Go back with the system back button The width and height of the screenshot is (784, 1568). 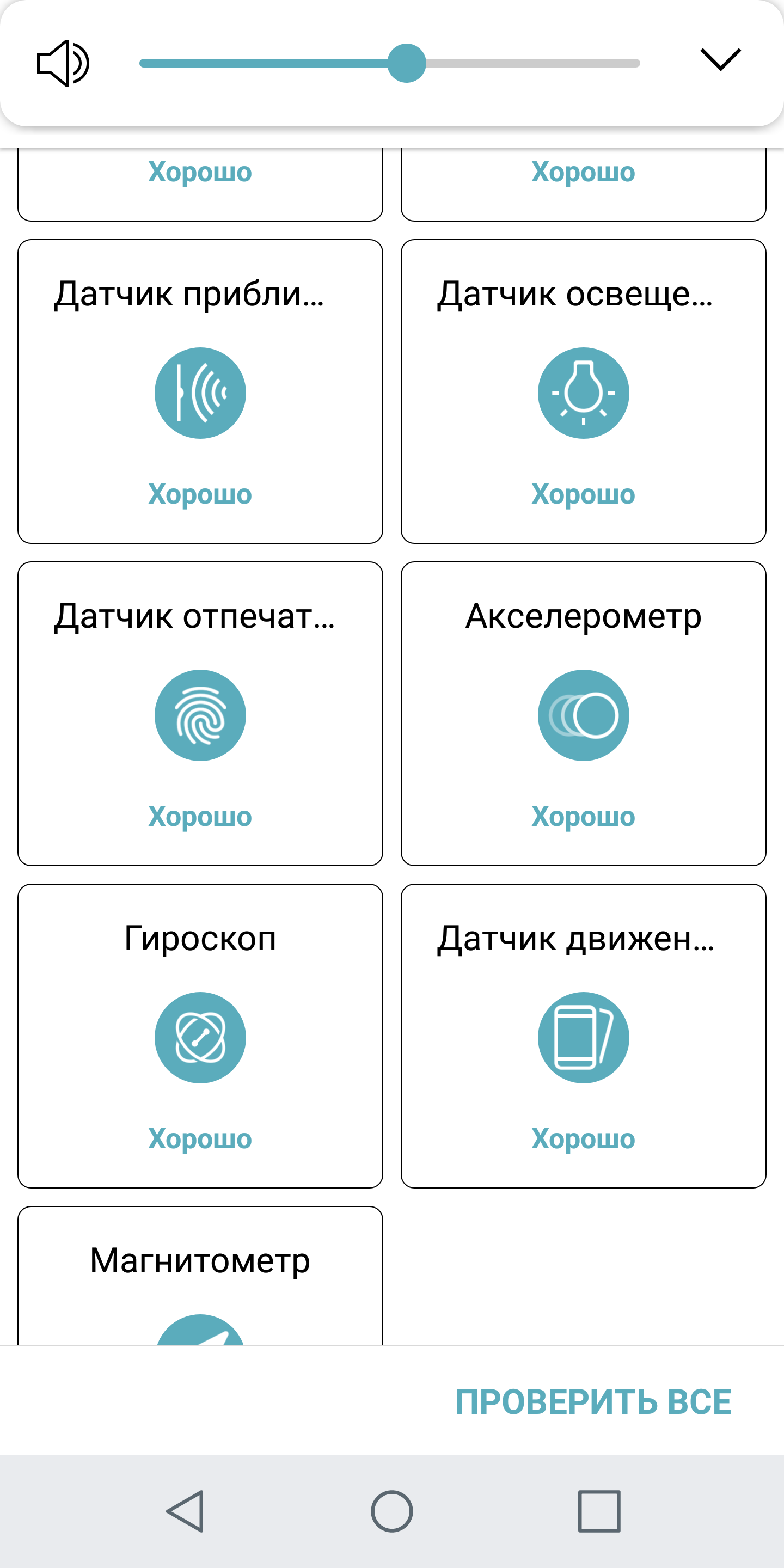coord(185,1511)
